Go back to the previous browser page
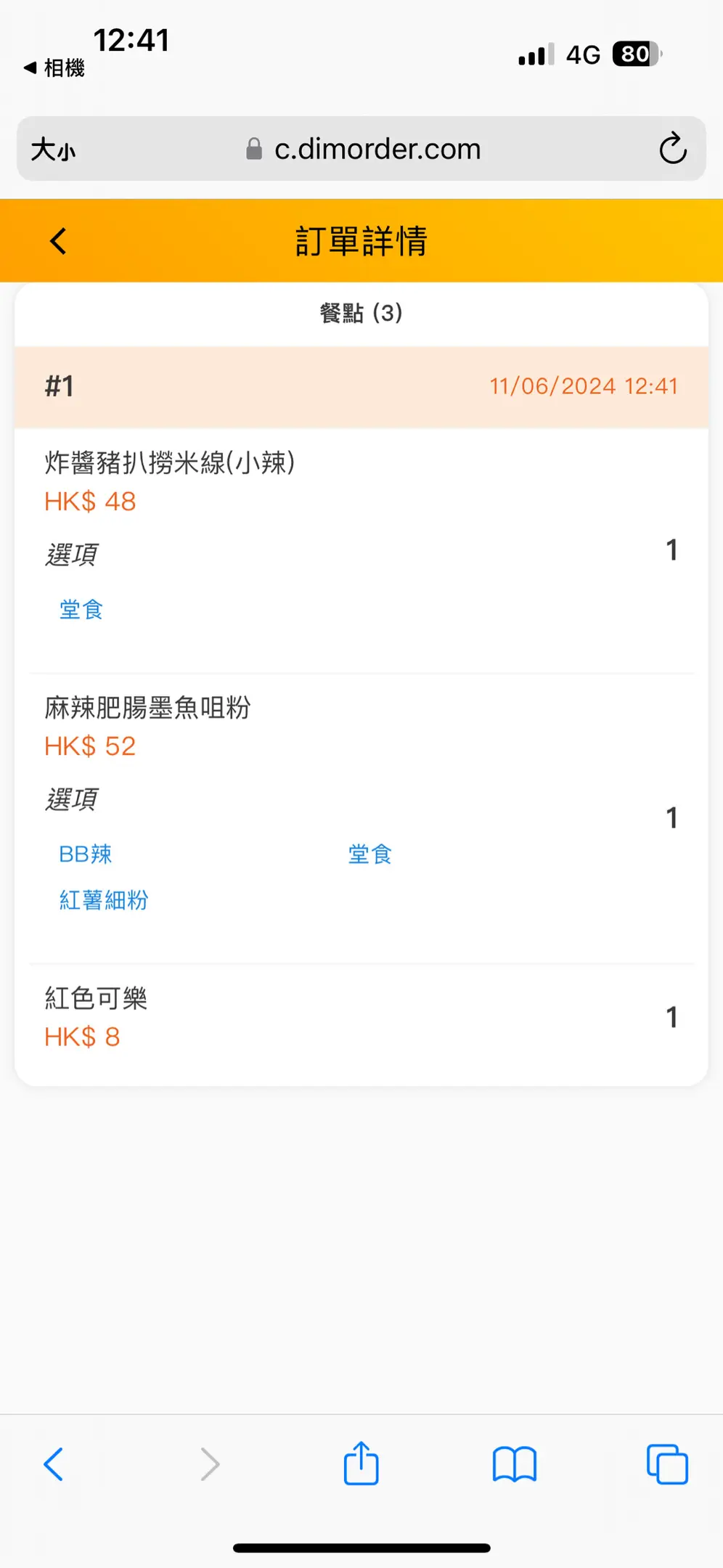The image size is (723, 1568). tap(53, 1464)
